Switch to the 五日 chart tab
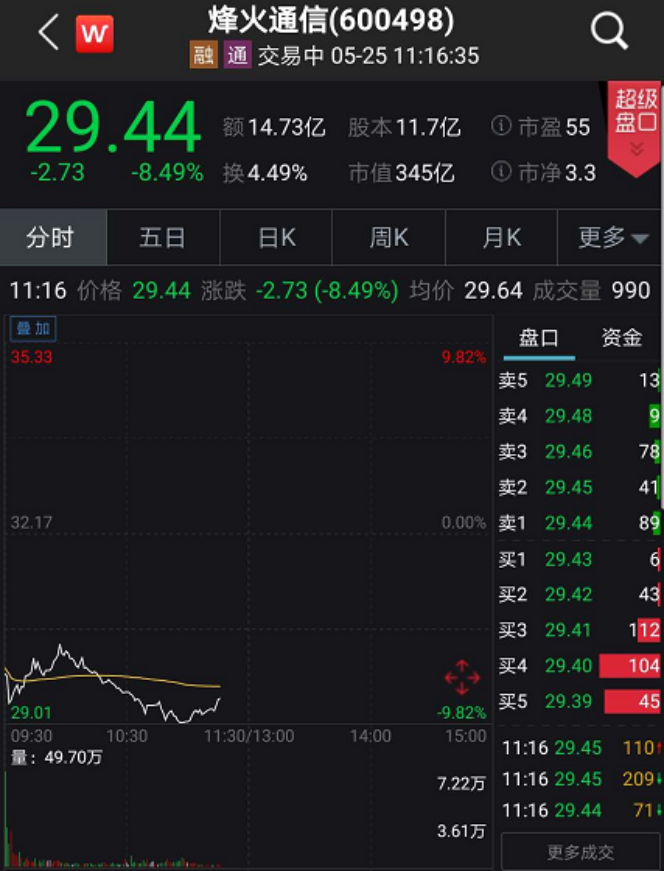The height and width of the screenshot is (871, 664). click(162, 238)
